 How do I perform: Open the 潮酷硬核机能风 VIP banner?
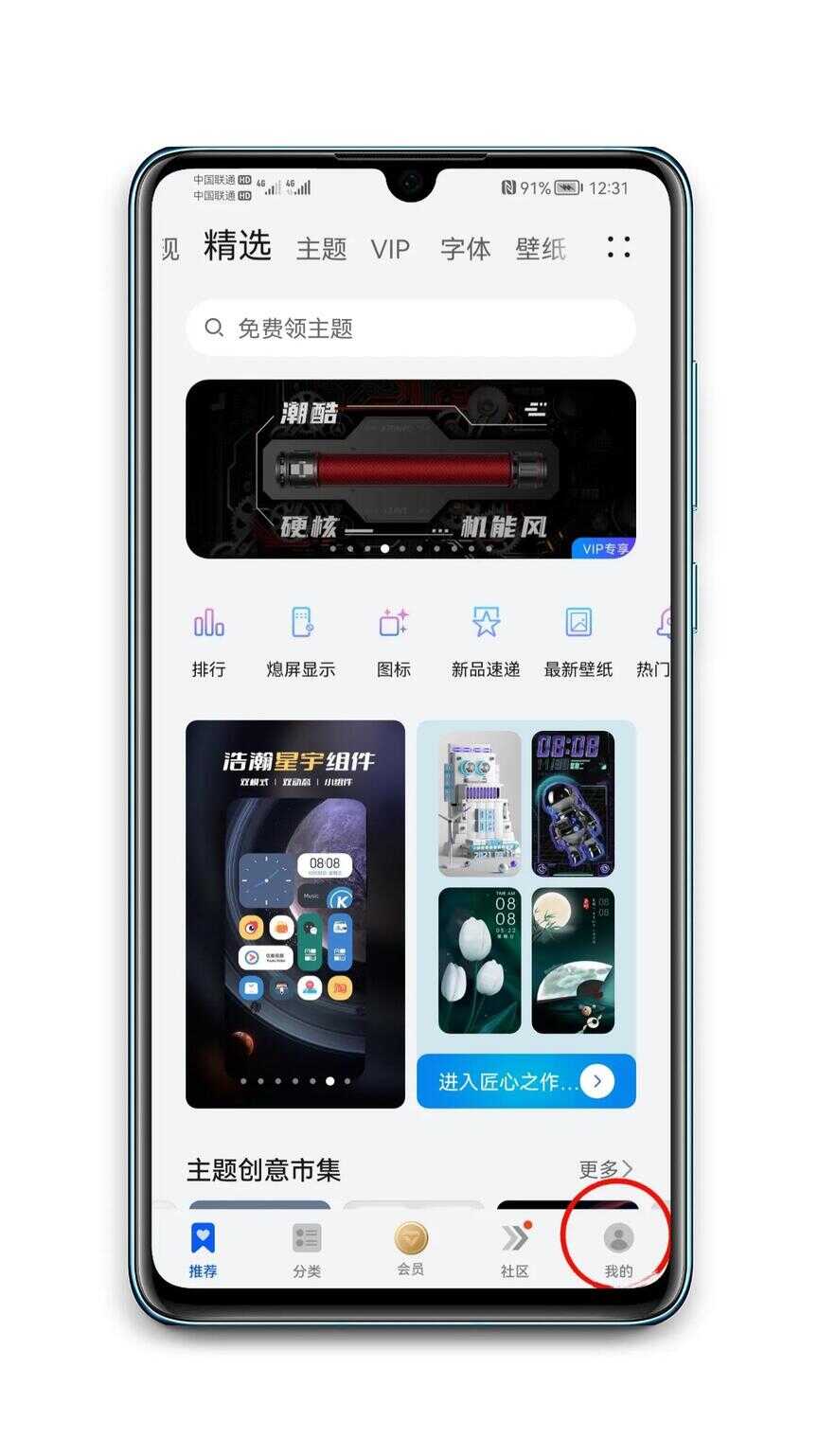(x=410, y=469)
